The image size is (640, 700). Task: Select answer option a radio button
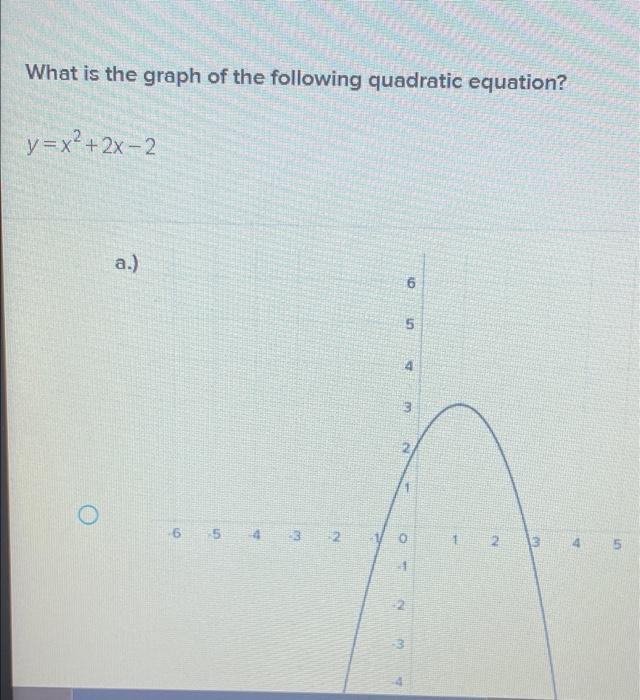[x=88, y=515]
